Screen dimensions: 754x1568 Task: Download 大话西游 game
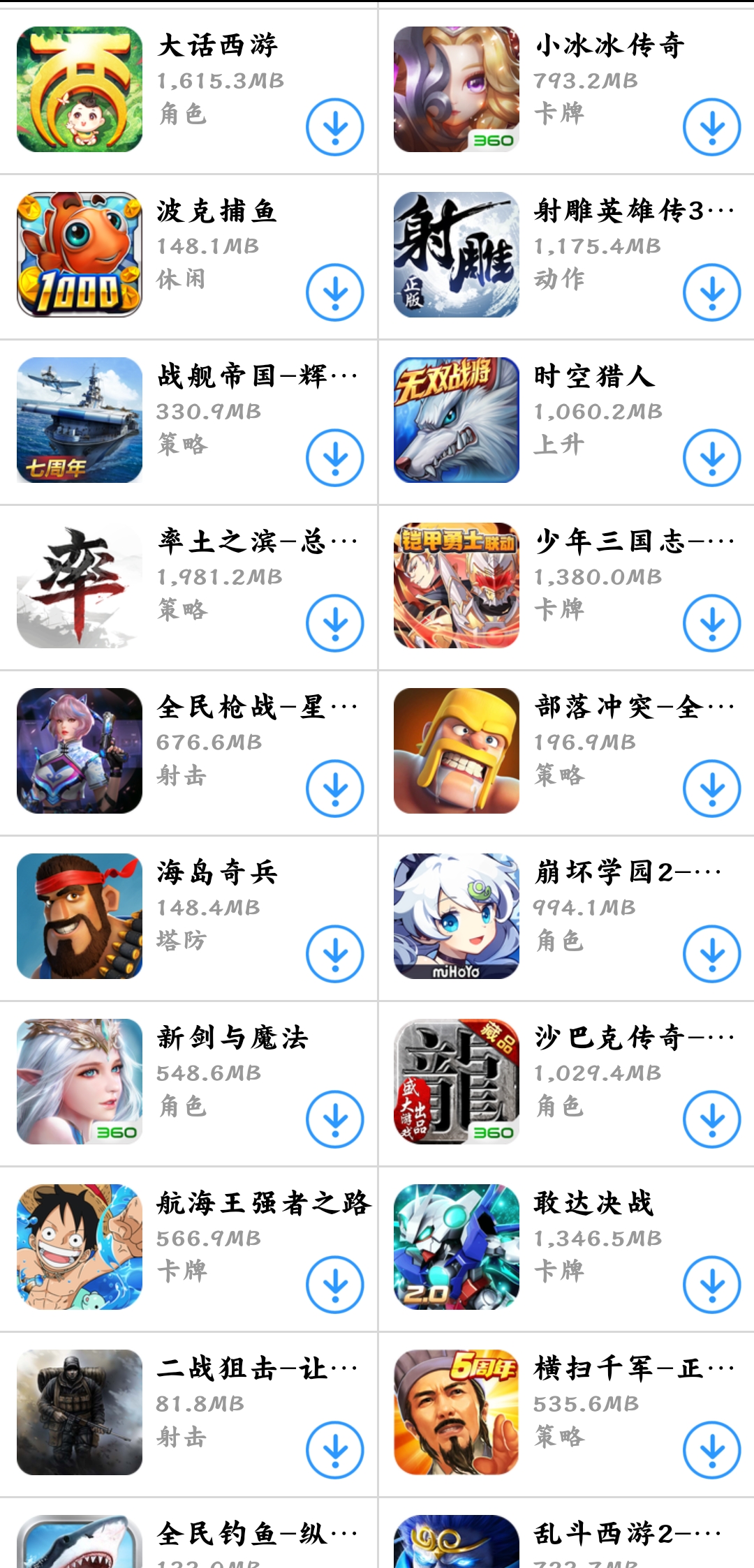click(x=335, y=127)
